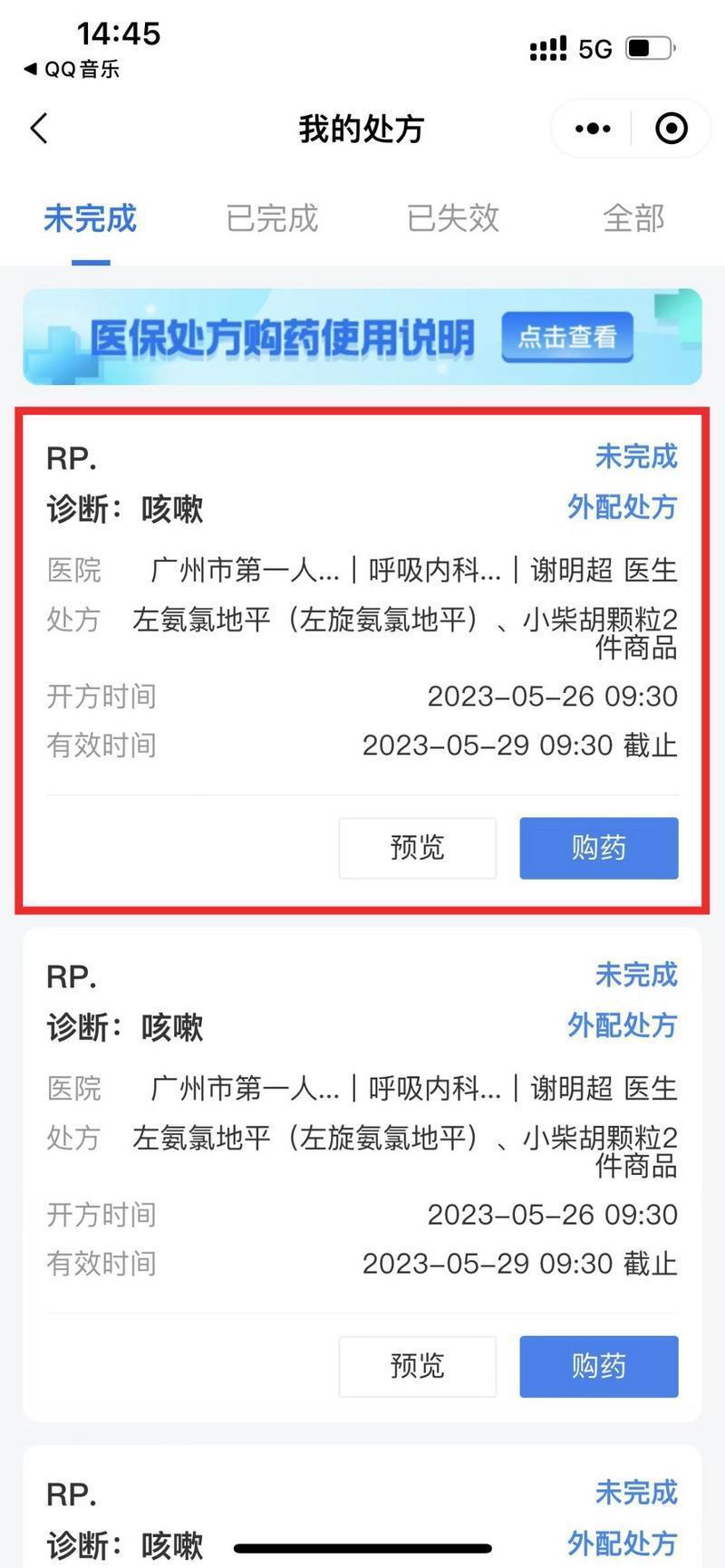Viewport: 725px width, 1568px height.
Task: Tap 购药 on the first highlighted prescription
Action: [x=598, y=848]
